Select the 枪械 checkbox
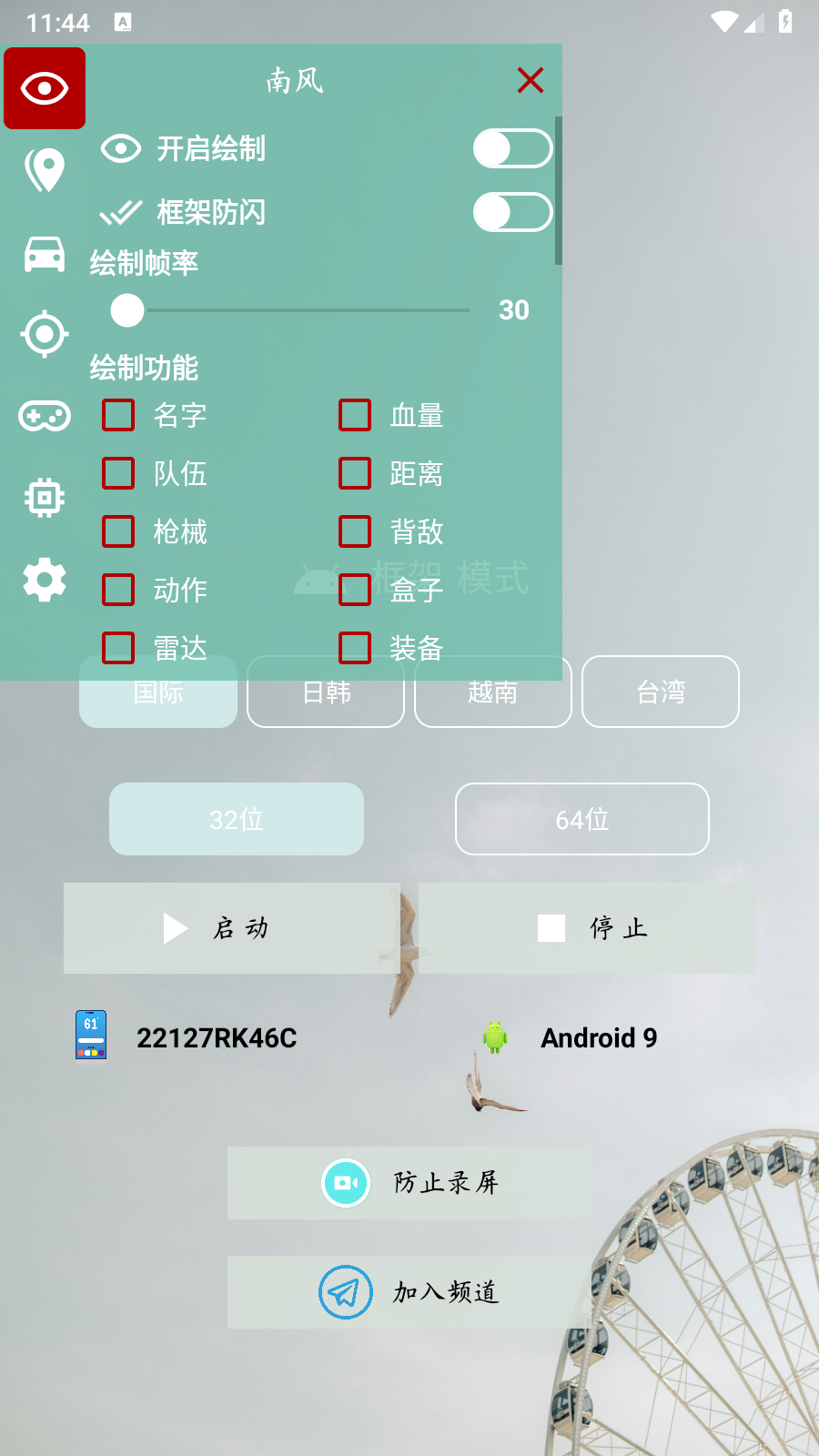The width and height of the screenshot is (819, 1456). tap(118, 531)
